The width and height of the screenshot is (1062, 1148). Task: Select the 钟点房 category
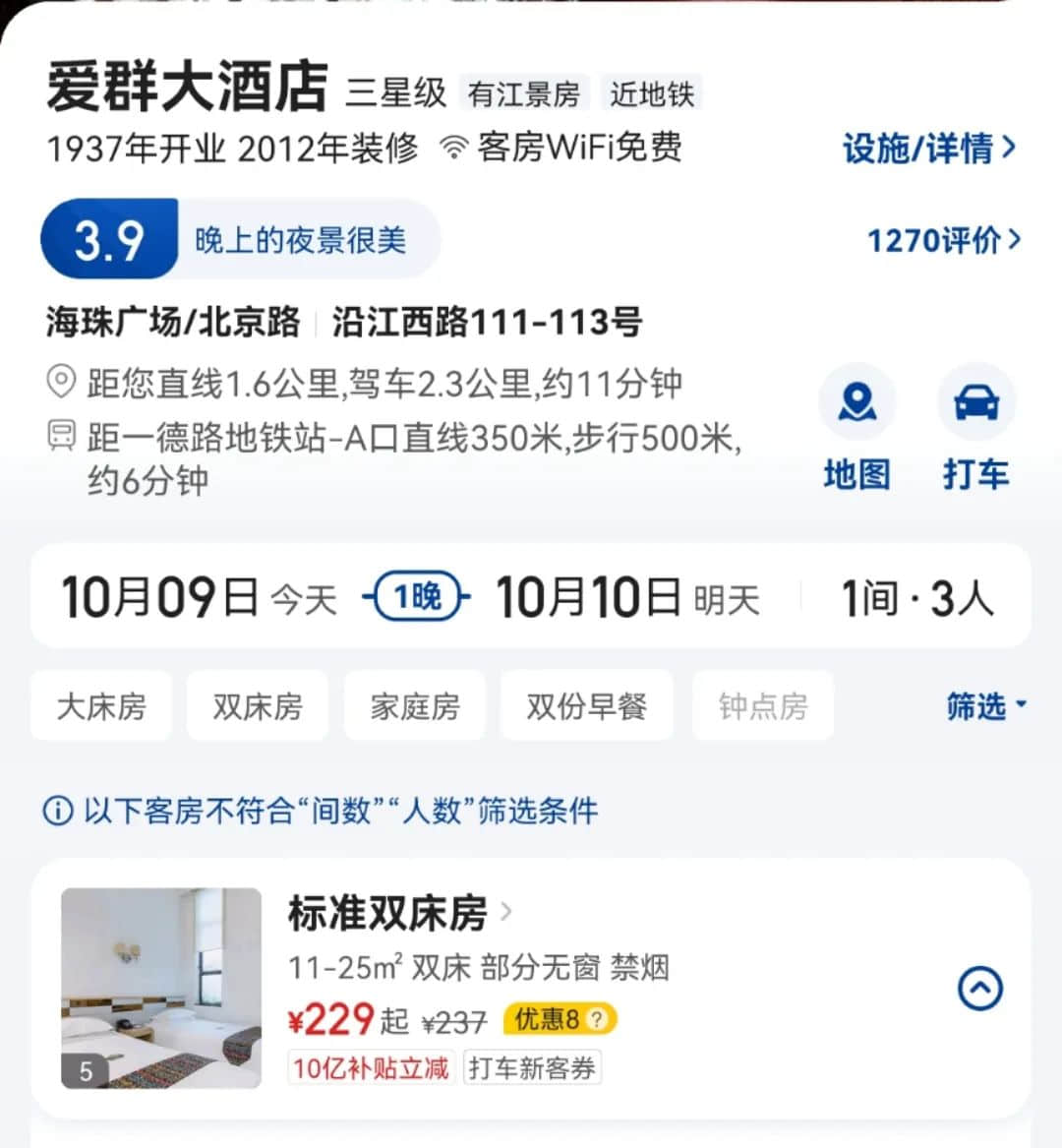[x=763, y=705]
